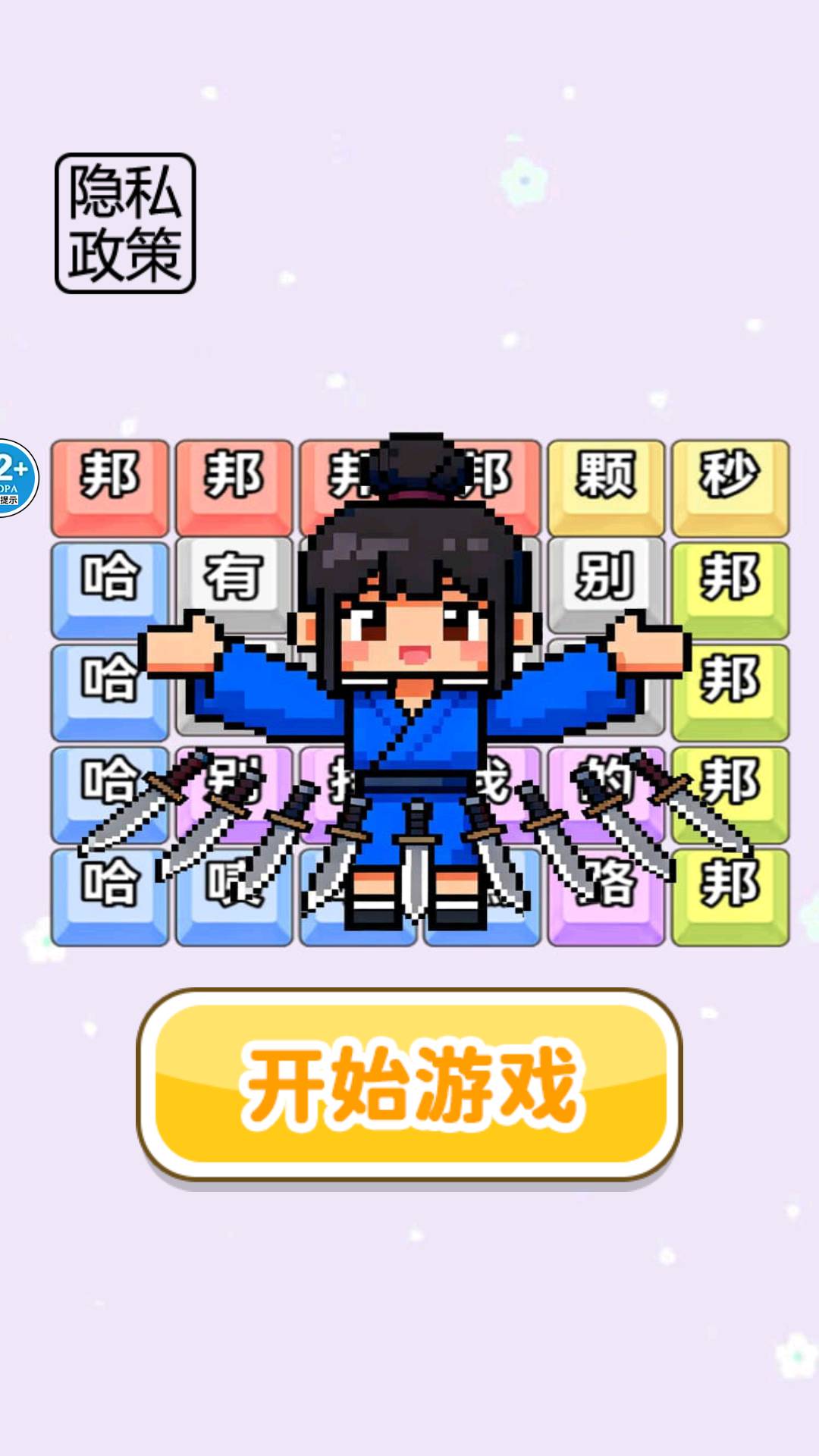Screen dimensions: 819x1456
Task: Tap the purple 喂 tile in the bottom row
Action: [x=231, y=883]
